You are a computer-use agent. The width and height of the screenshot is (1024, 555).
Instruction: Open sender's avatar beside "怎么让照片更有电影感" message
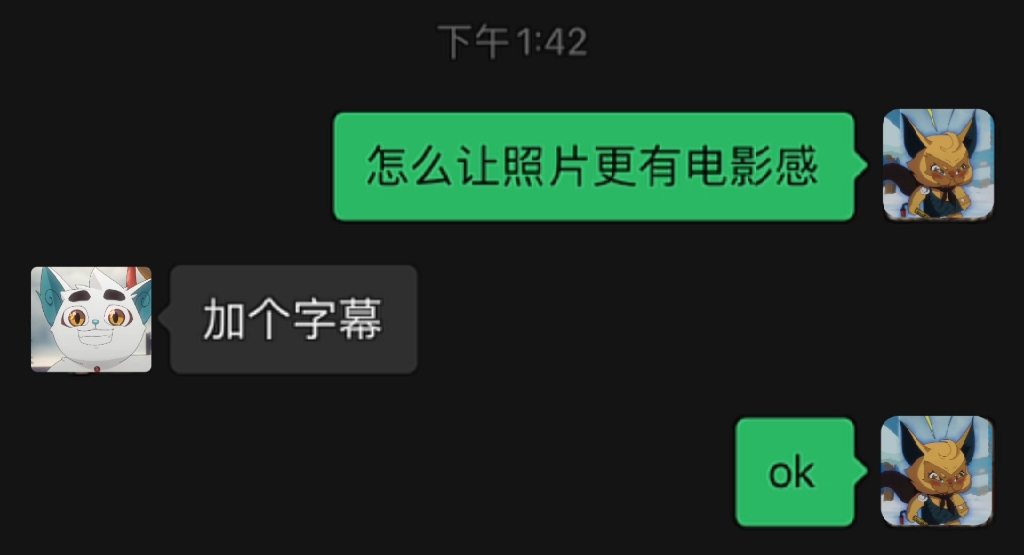click(x=937, y=165)
